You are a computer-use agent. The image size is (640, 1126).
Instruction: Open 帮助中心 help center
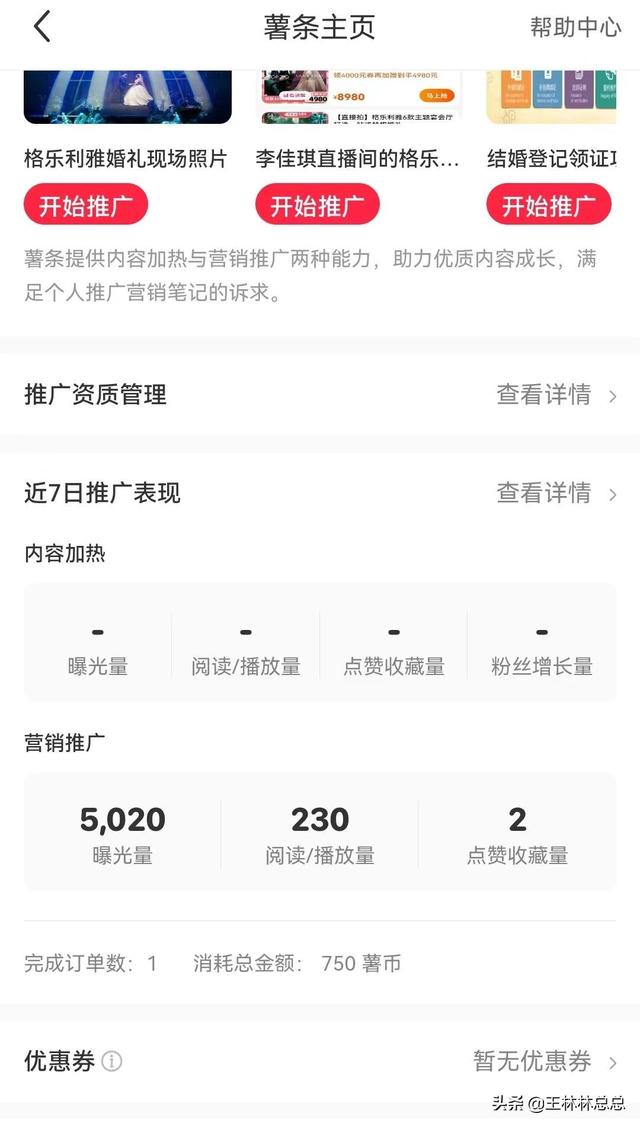coord(575,27)
